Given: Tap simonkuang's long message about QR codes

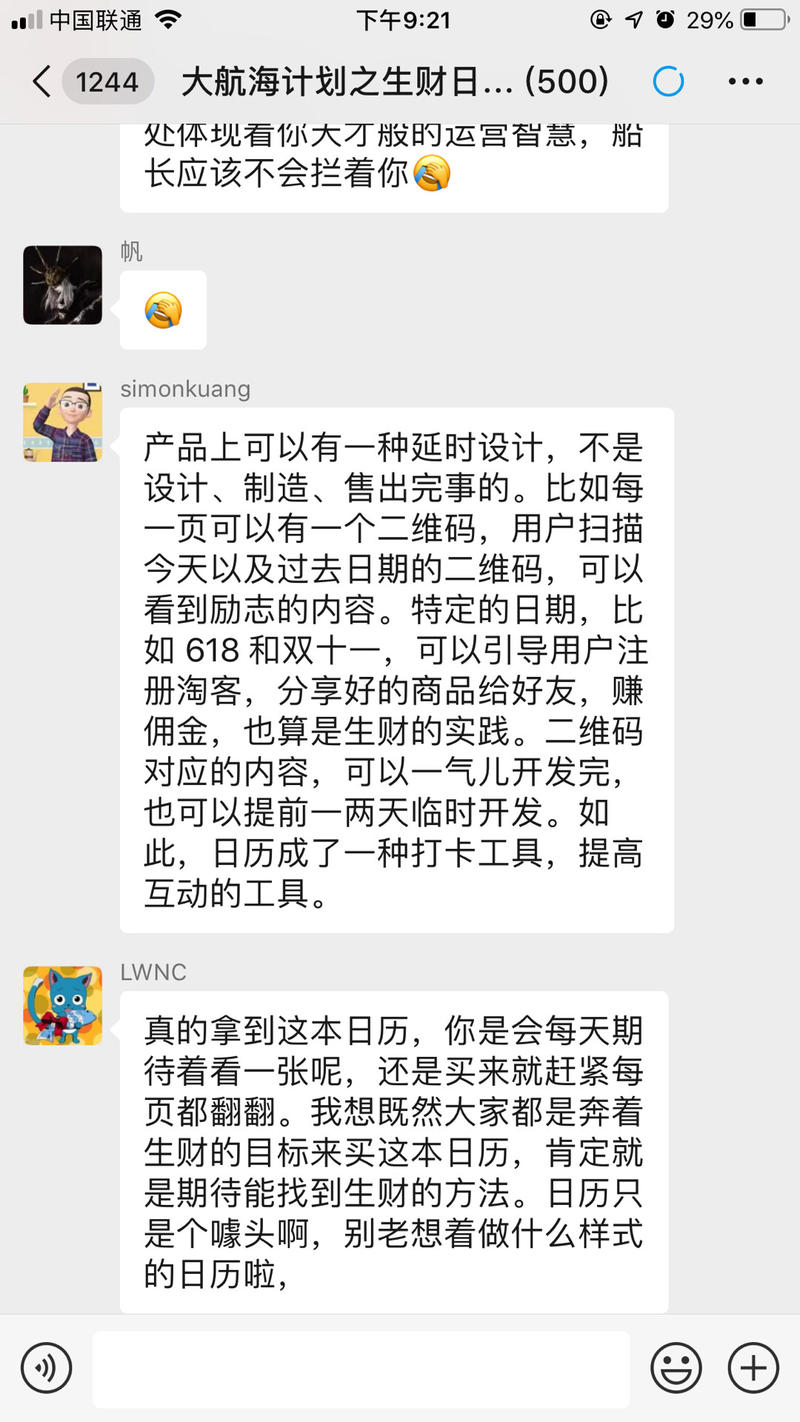Looking at the screenshot, I should point(395,670).
